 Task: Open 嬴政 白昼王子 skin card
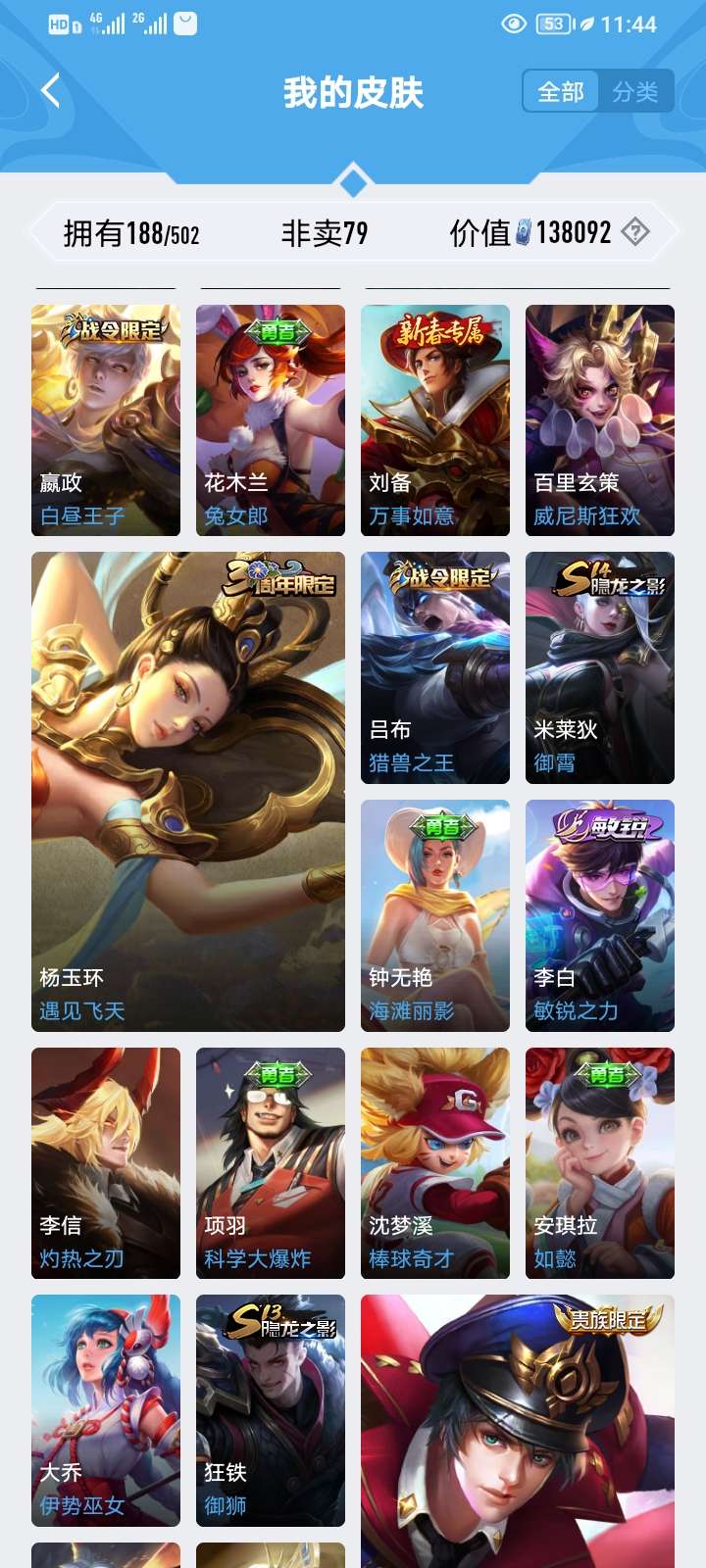coord(106,419)
